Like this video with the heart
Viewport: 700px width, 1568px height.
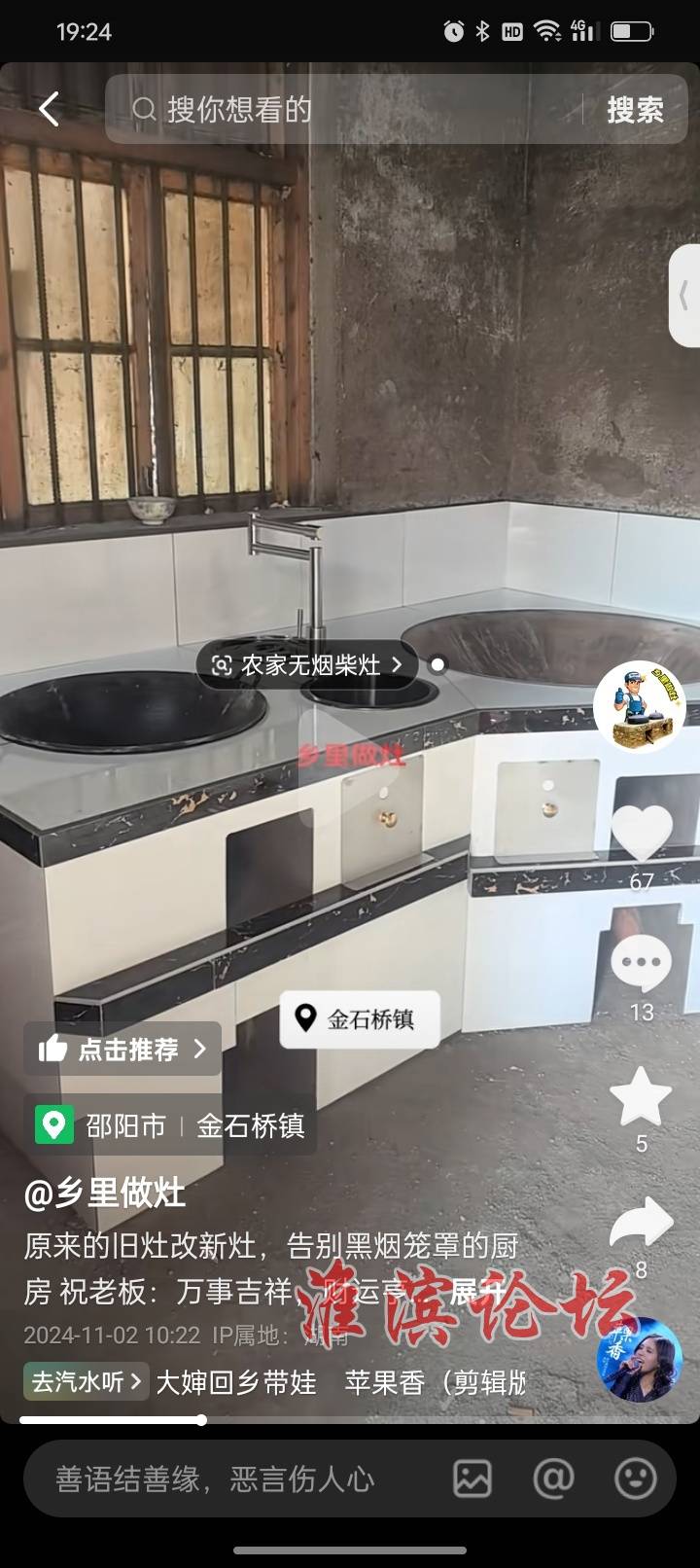[641, 834]
